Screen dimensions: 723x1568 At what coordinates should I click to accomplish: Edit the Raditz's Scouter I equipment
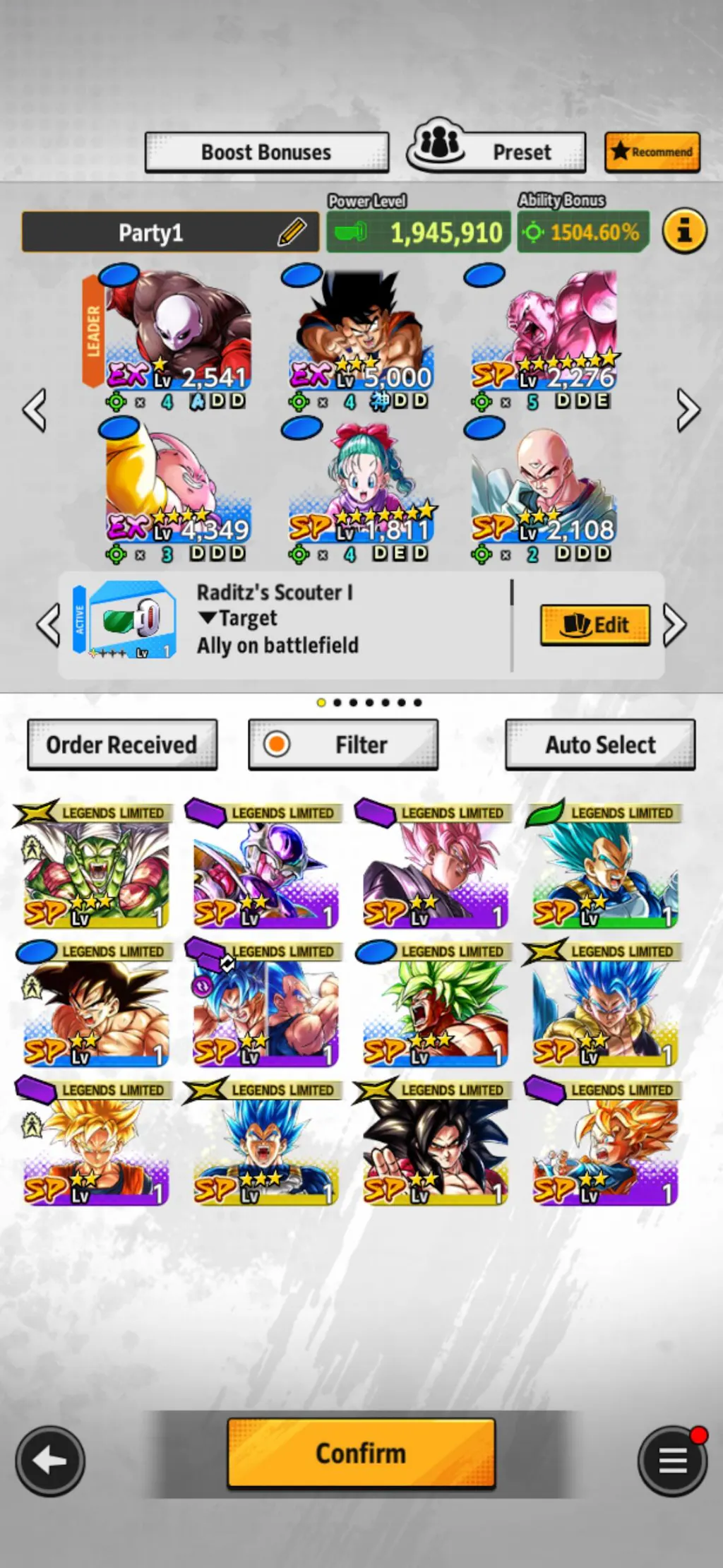point(594,624)
